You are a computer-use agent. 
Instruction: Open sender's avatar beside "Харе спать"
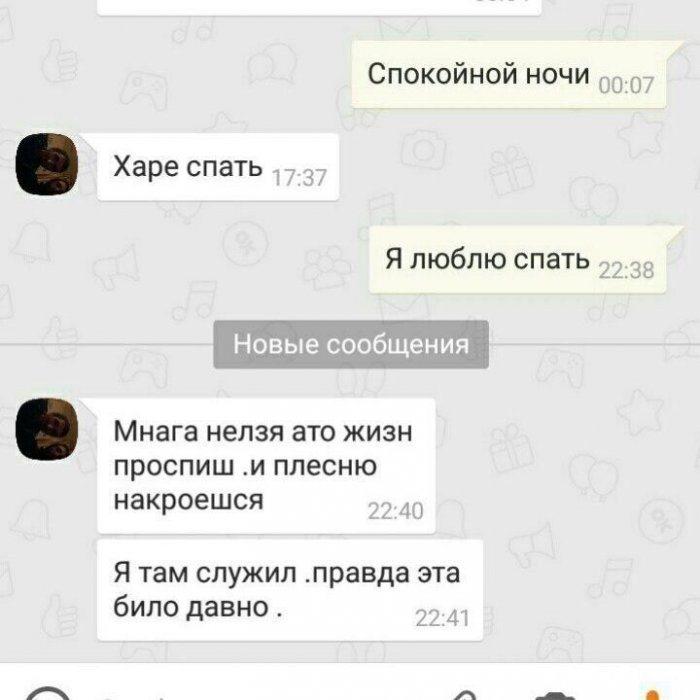tap(48, 163)
